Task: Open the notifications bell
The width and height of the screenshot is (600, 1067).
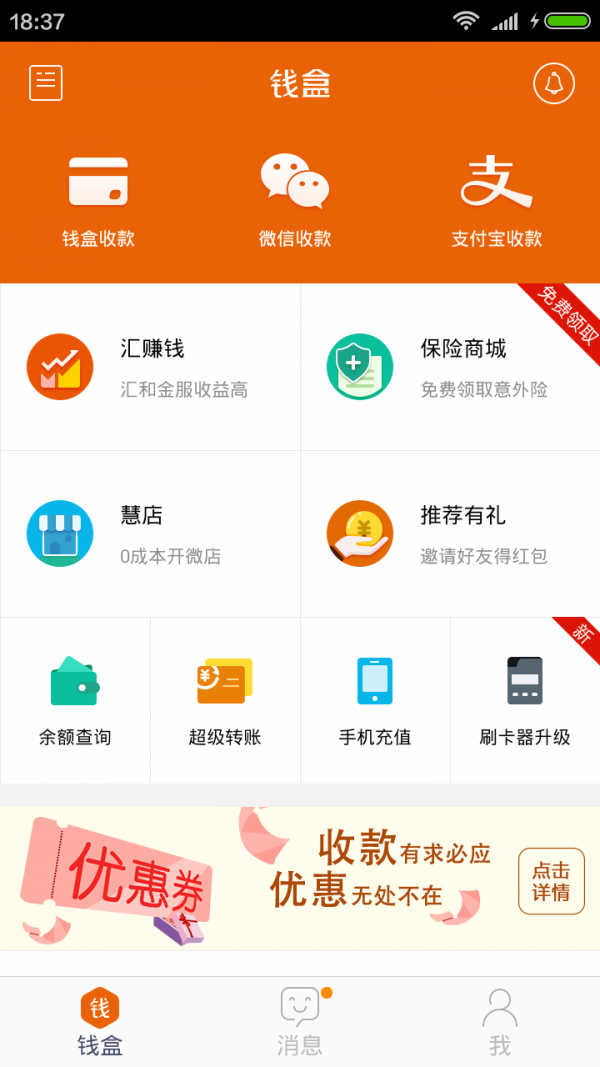Action: [554, 83]
